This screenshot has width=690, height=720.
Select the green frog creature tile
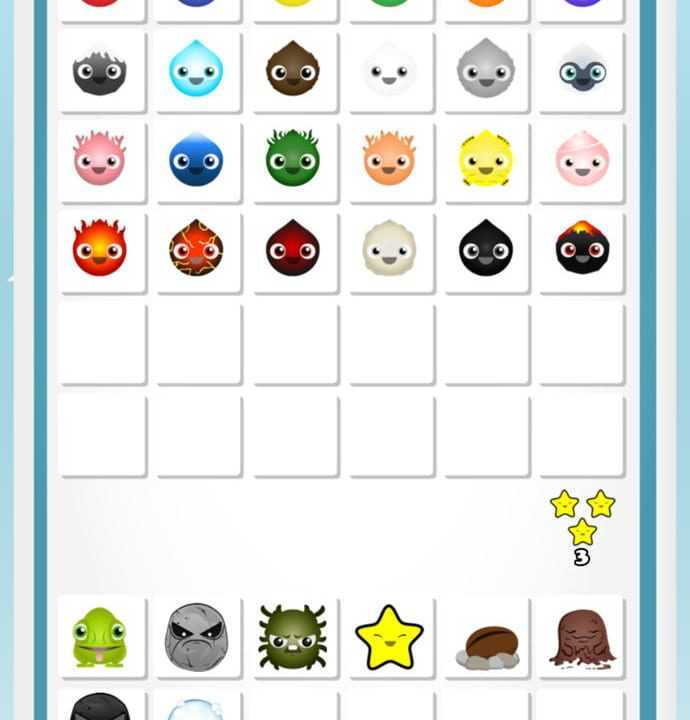tap(100, 637)
